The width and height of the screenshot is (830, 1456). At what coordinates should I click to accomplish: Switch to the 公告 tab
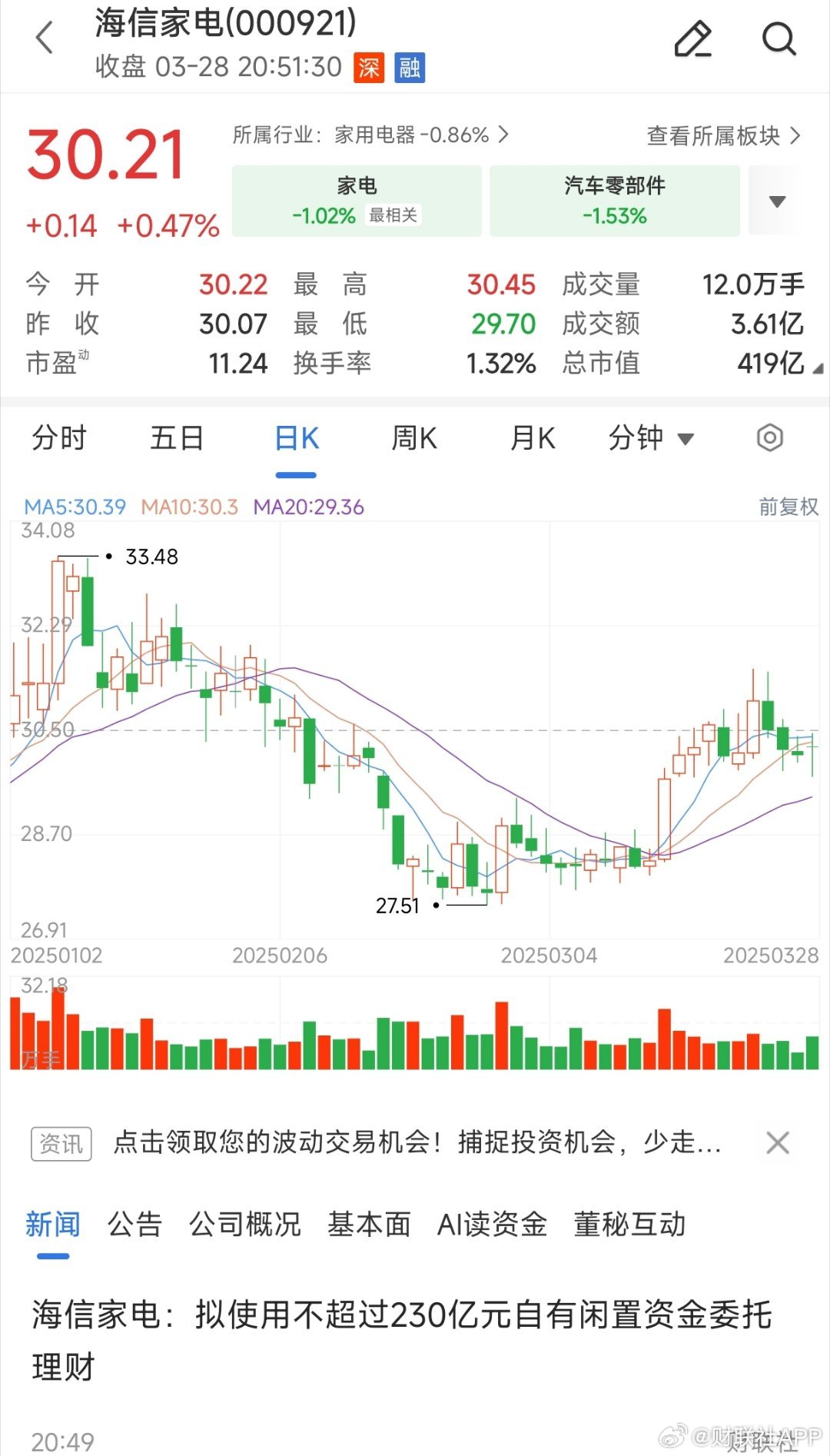coord(134,1224)
